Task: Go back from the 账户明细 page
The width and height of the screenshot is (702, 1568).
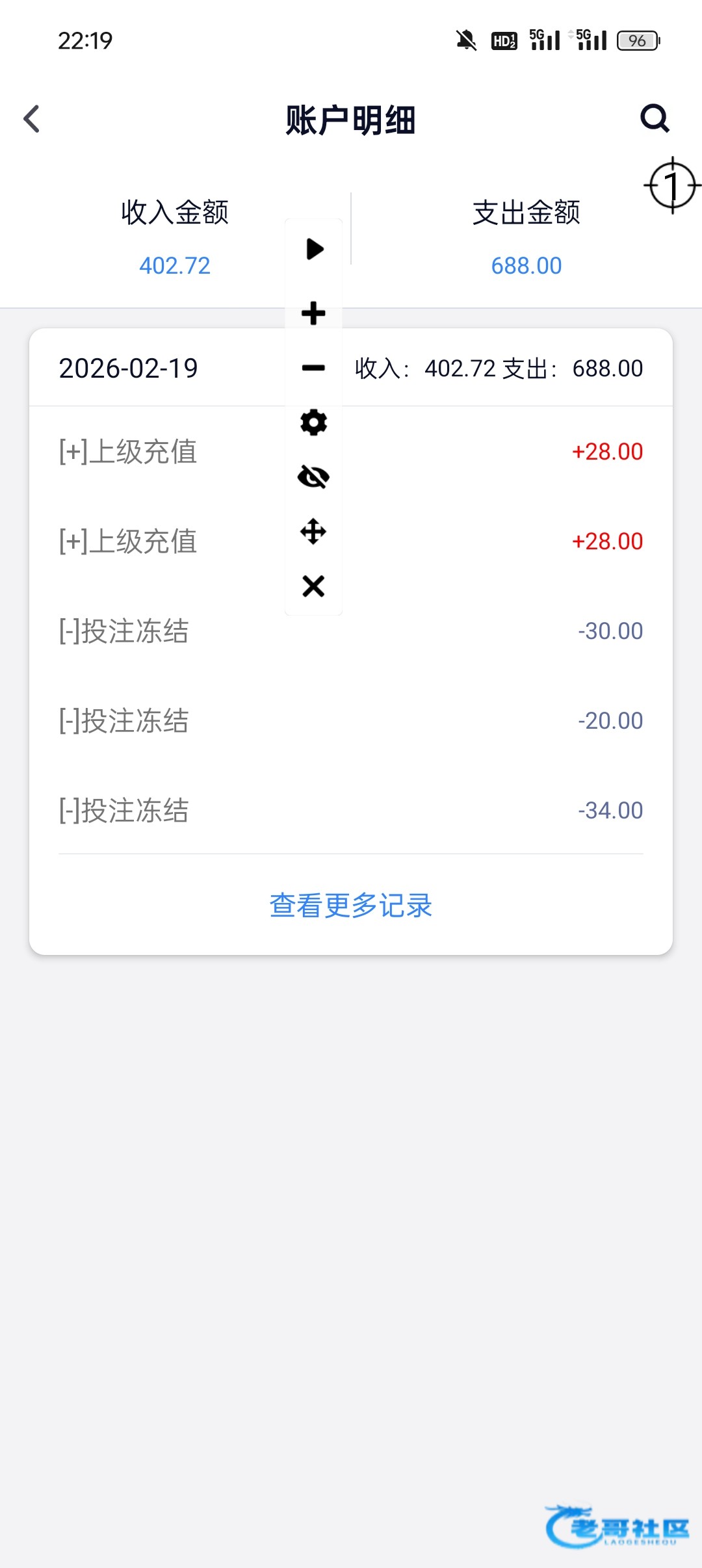Action: (32, 119)
